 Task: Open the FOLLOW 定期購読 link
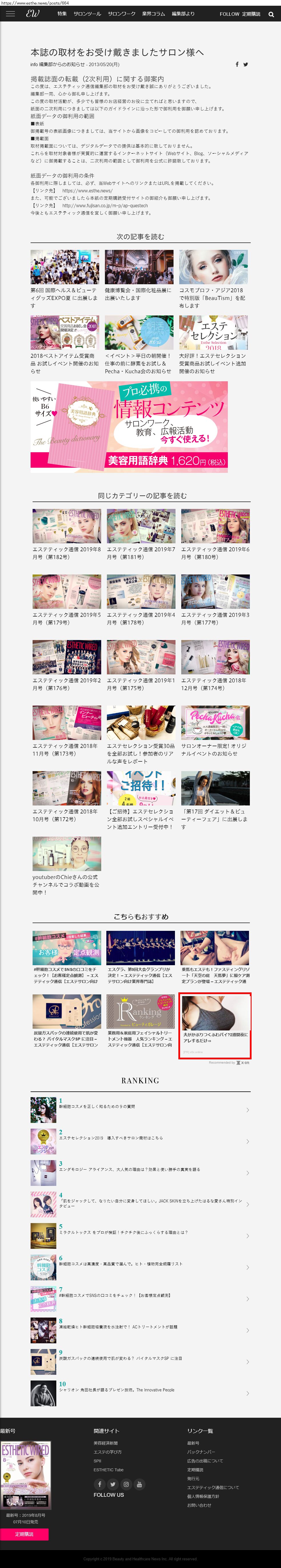[x=240, y=14]
